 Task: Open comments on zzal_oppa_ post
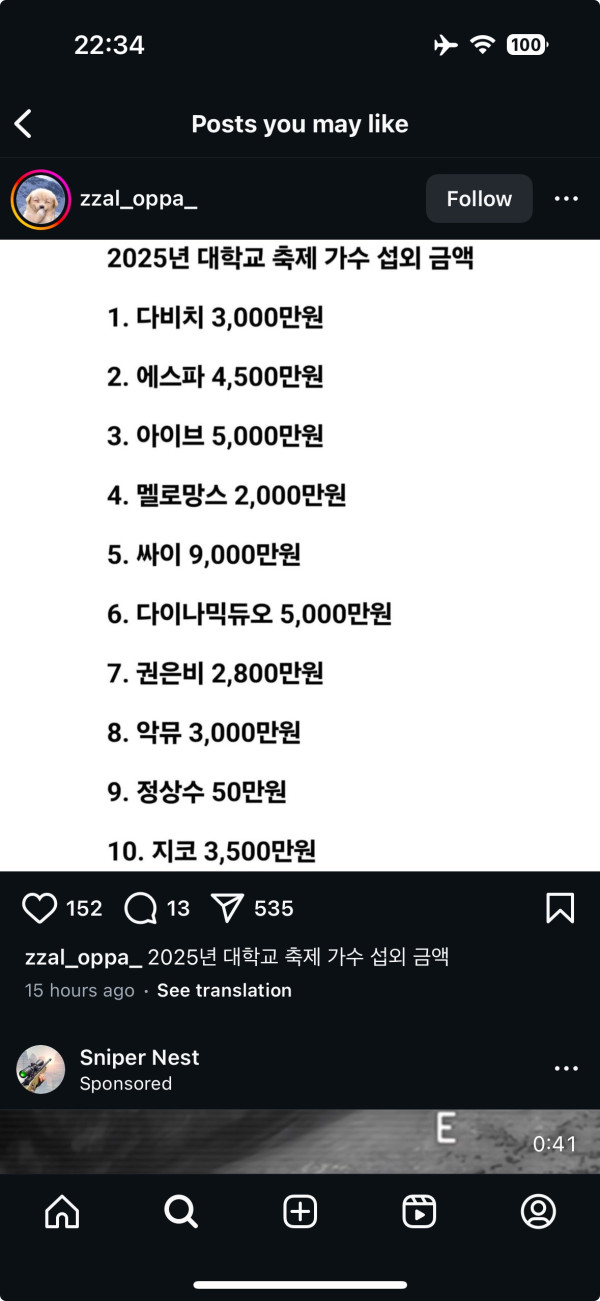141,908
